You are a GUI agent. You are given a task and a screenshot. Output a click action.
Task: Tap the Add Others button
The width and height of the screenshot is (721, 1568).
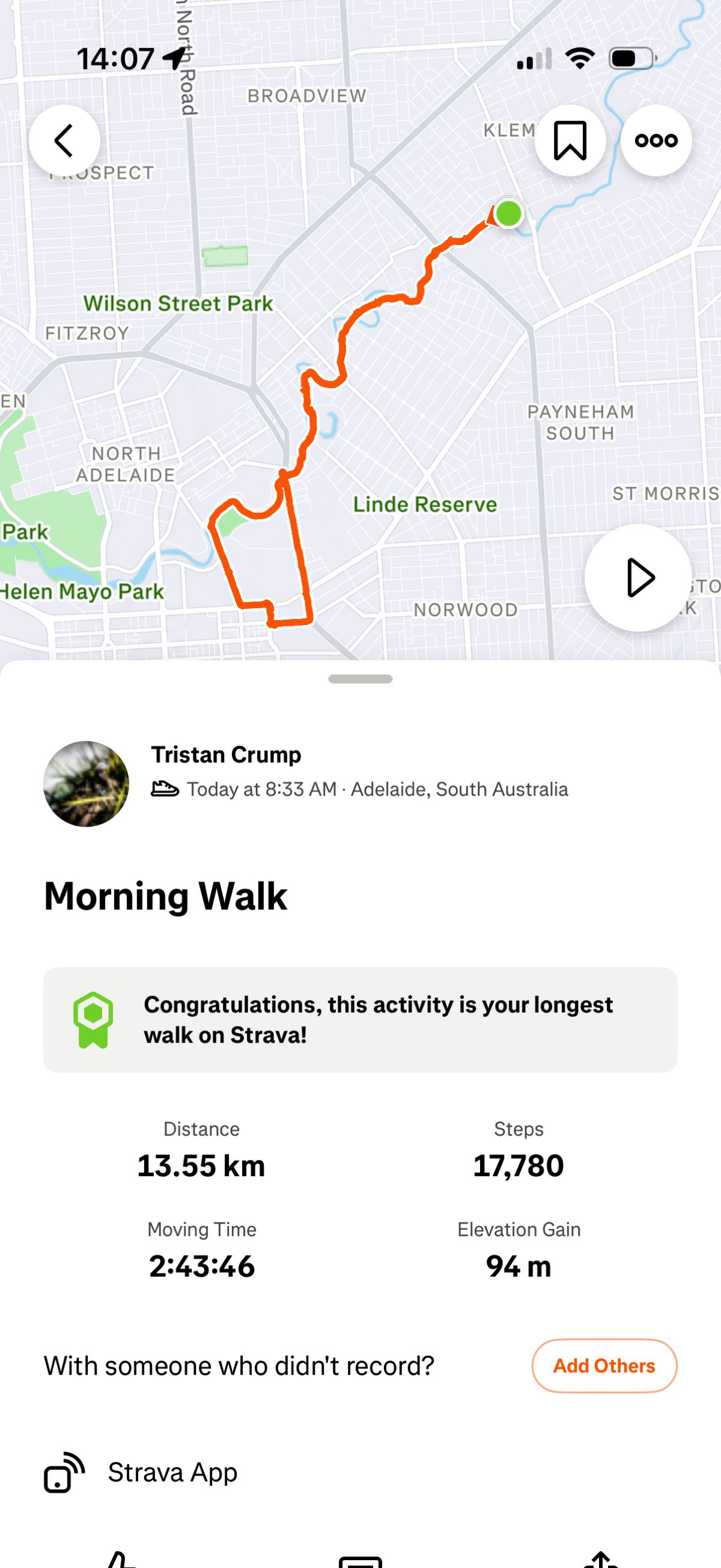(x=604, y=1365)
